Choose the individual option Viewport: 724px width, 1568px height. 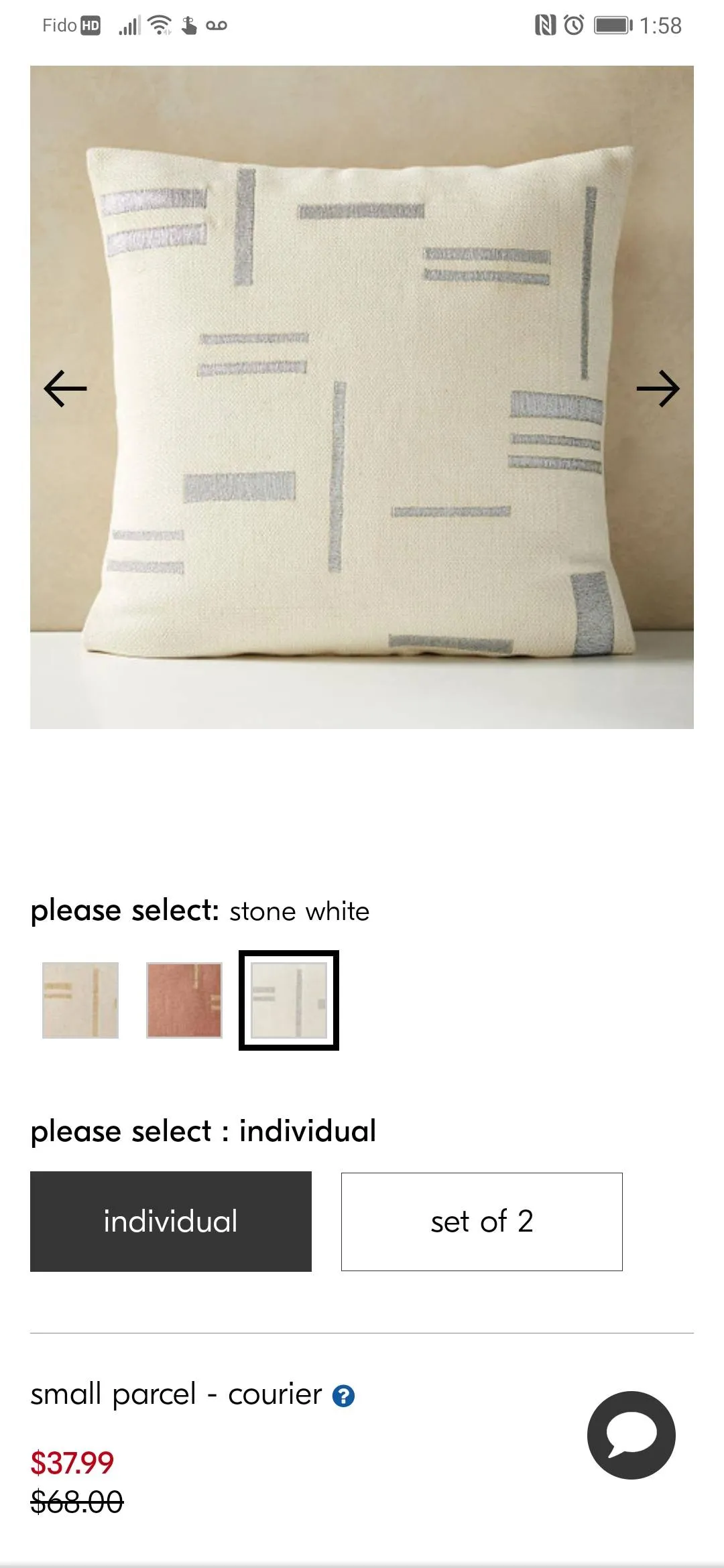tap(171, 1221)
